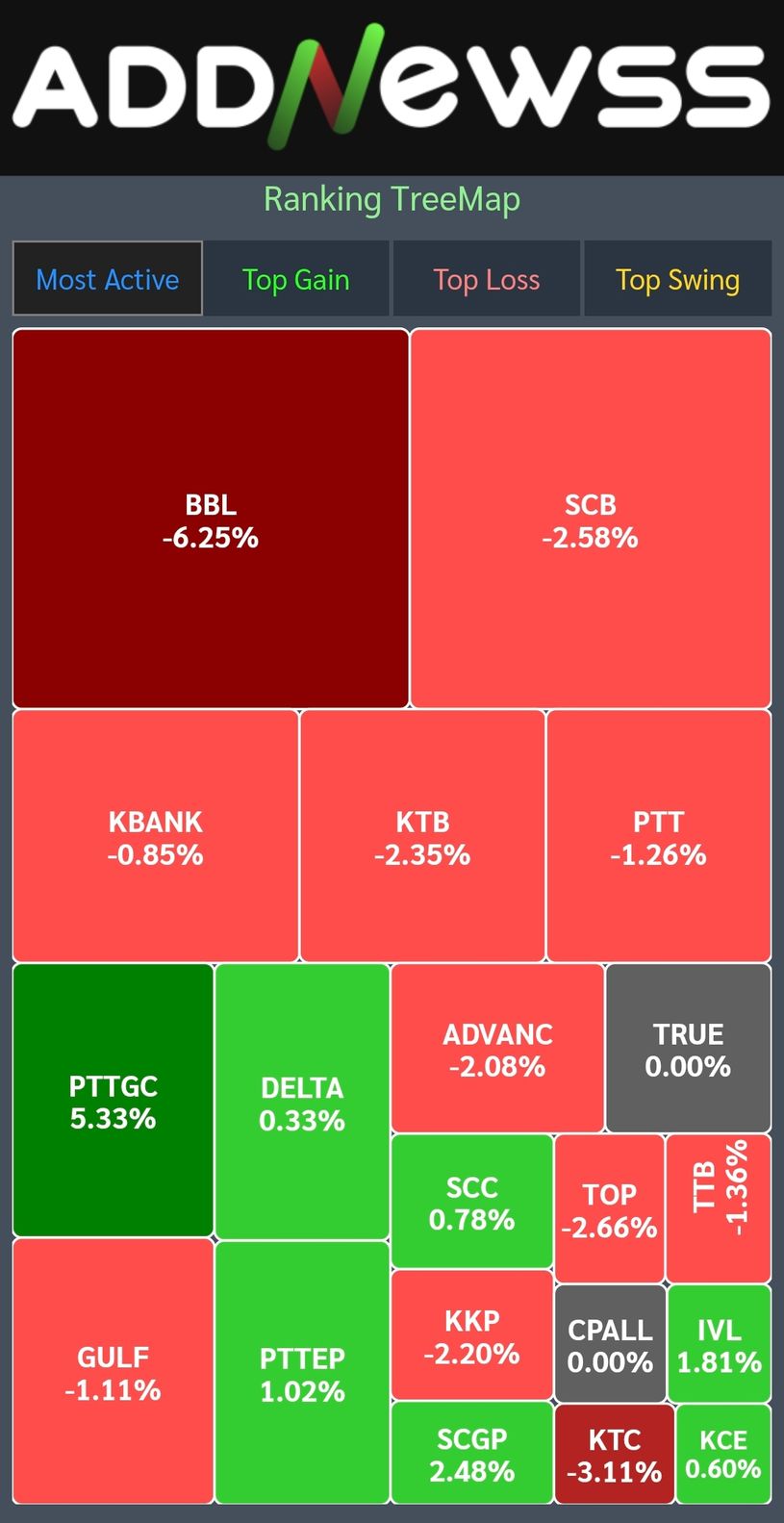Open the SCC tile at 0.78%
This screenshot has height=1523, width=784.
[472, 1202]
